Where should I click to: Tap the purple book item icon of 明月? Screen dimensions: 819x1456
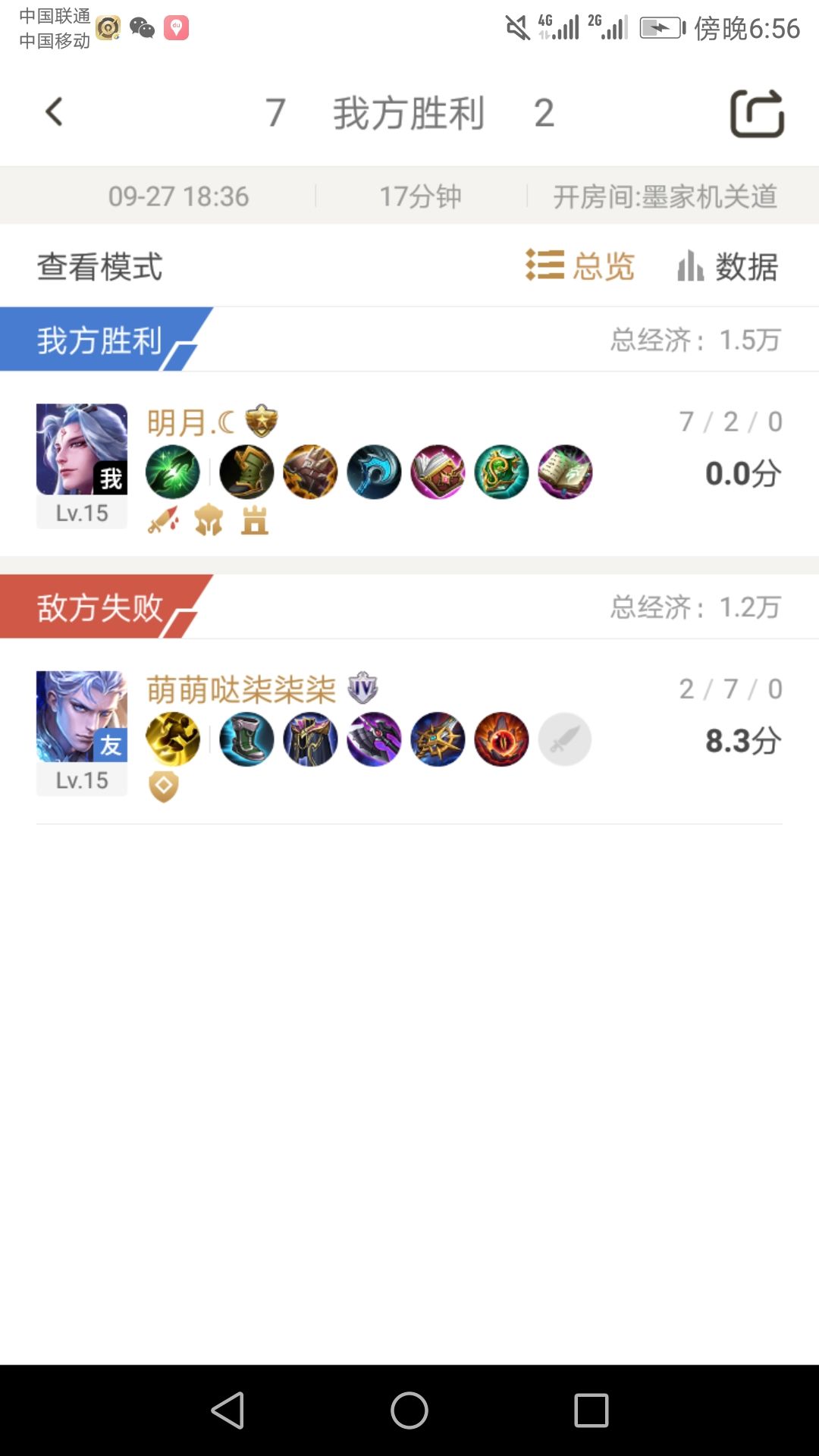tap(565, 472)
